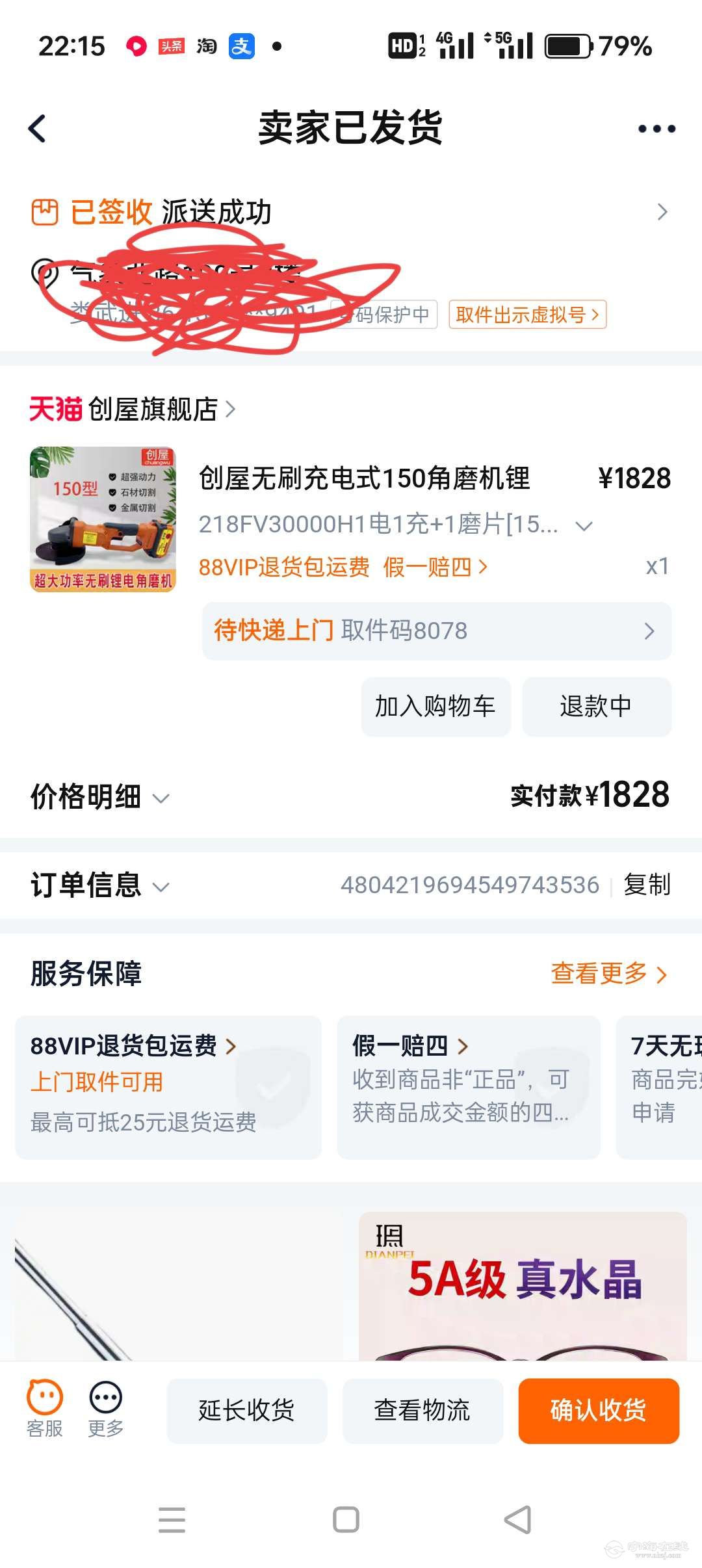
Task: Expand the product specification dropdown
Action: [x=584, y=525]
